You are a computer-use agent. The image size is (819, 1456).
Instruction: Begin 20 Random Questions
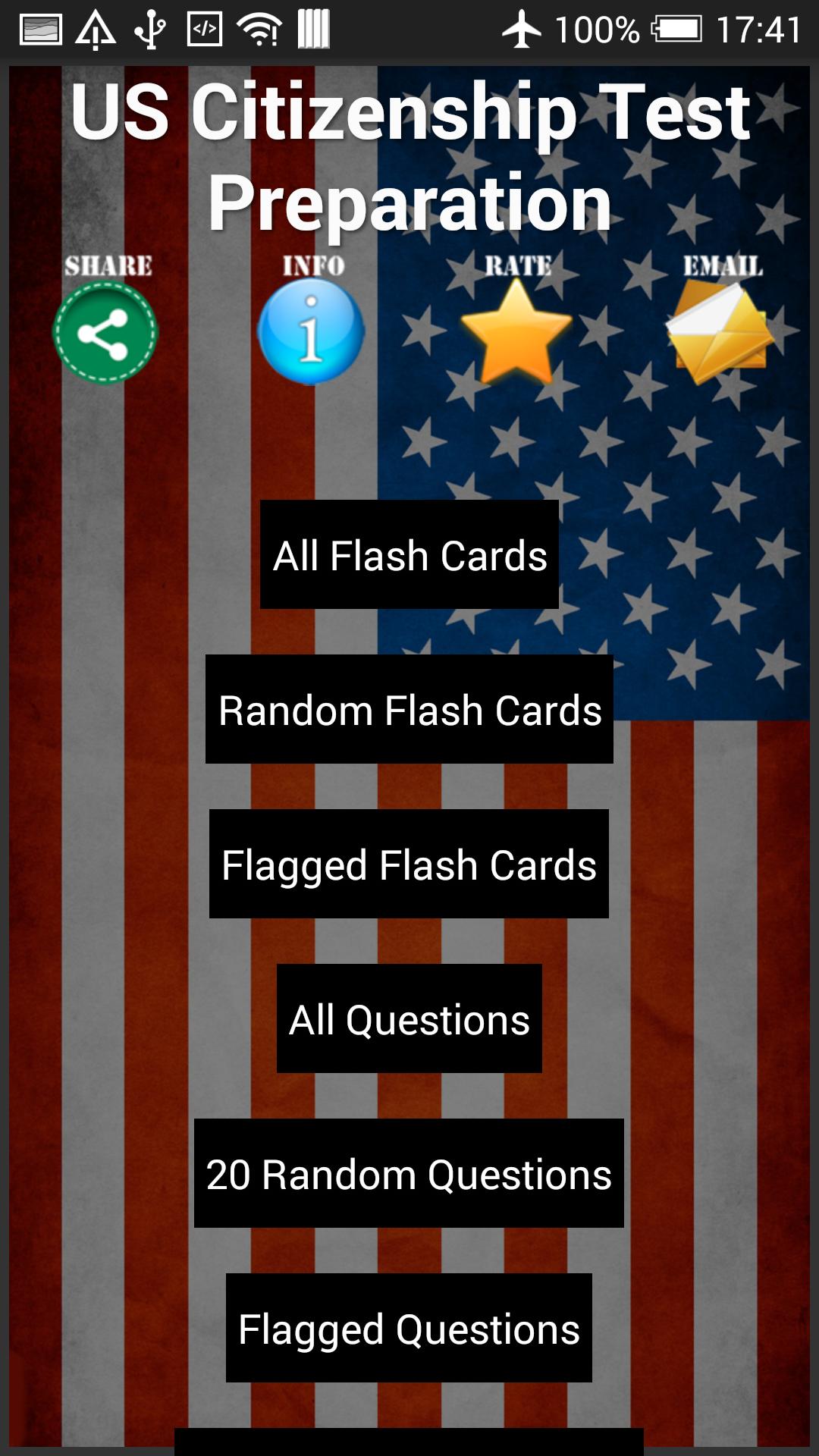[409, 1173]
